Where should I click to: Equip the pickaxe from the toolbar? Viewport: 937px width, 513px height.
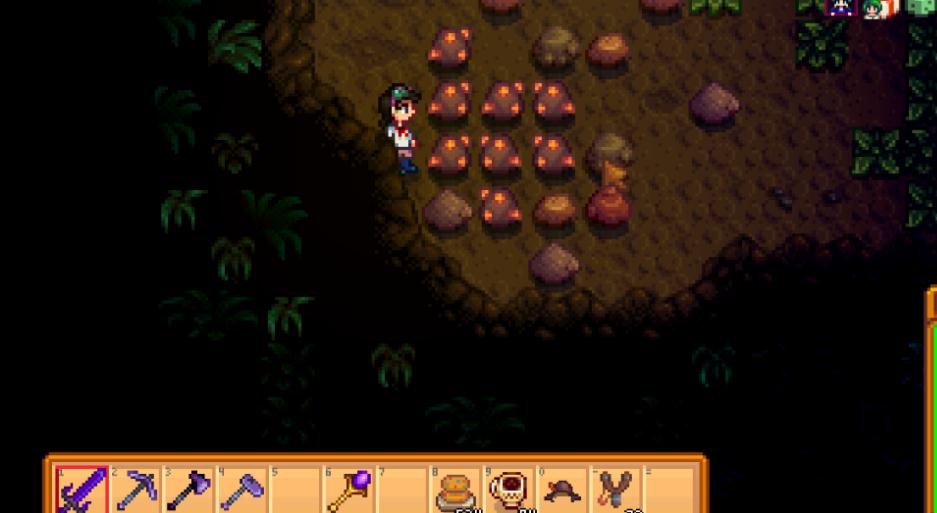pyautogui.click(x=136, y=491)
